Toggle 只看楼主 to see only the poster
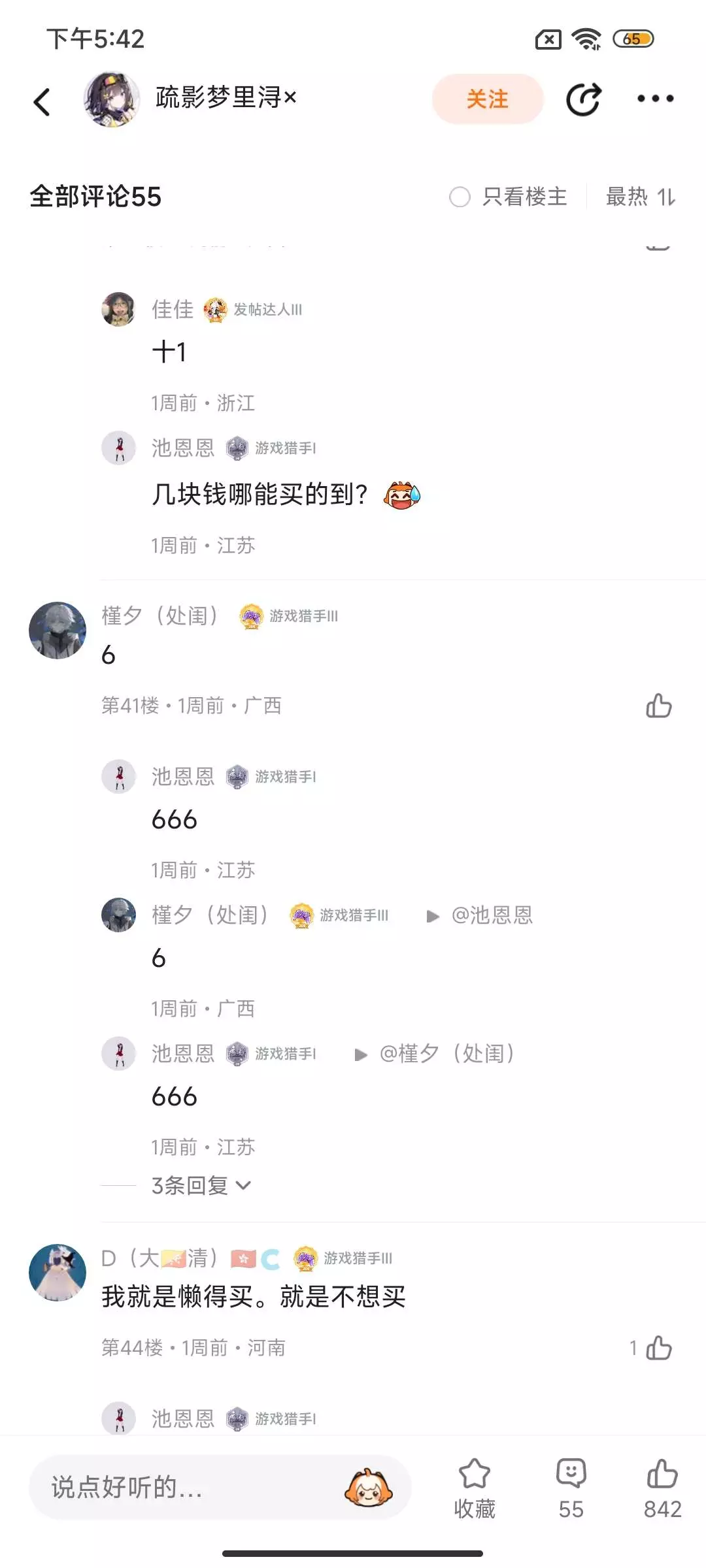The height and width of the screenshot is (1568, 706). point(509,197)
